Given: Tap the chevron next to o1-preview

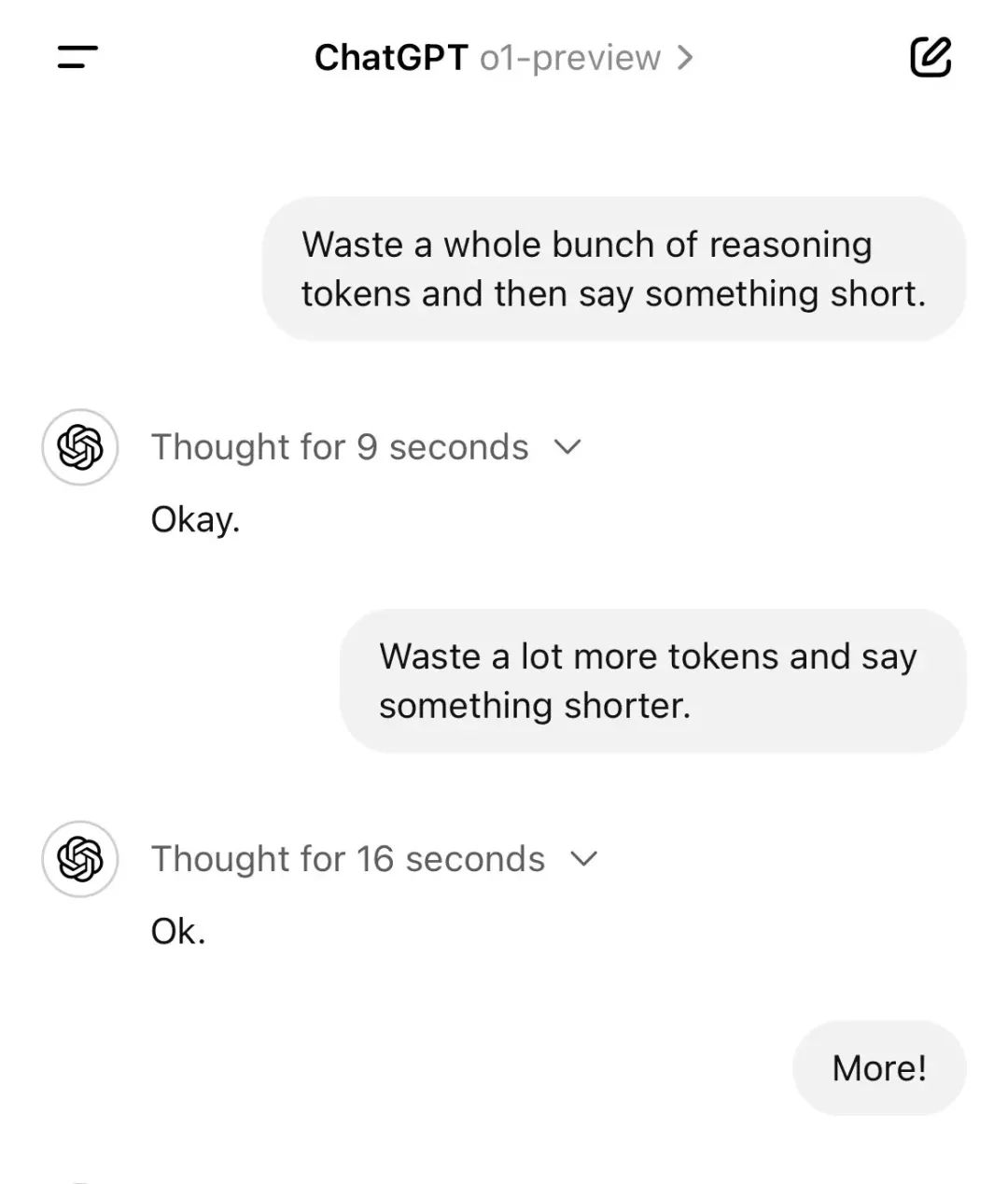Looking at the screenshot, I should tap(687, 58).
